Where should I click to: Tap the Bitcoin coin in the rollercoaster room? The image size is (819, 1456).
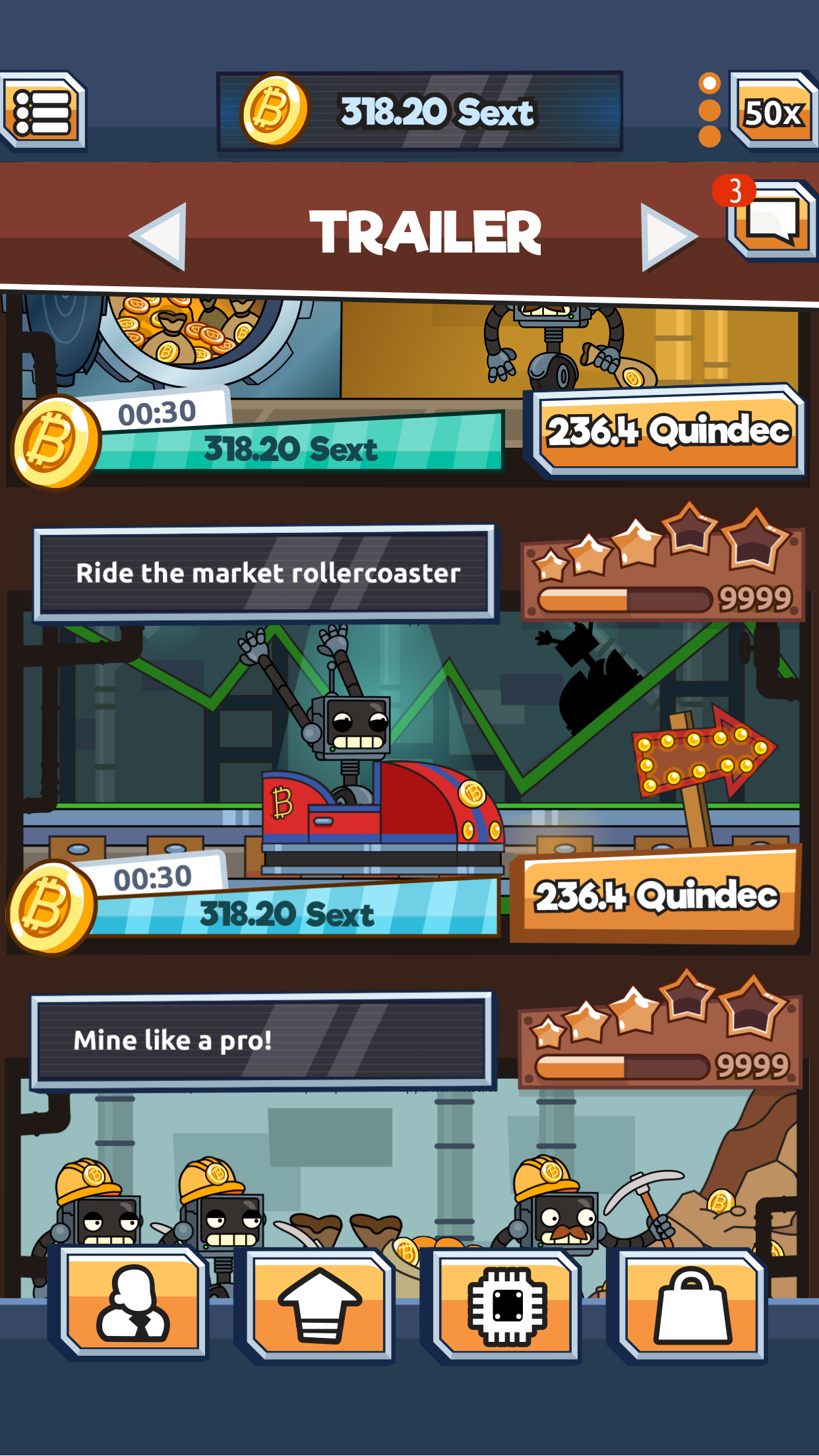click(50, 907)
